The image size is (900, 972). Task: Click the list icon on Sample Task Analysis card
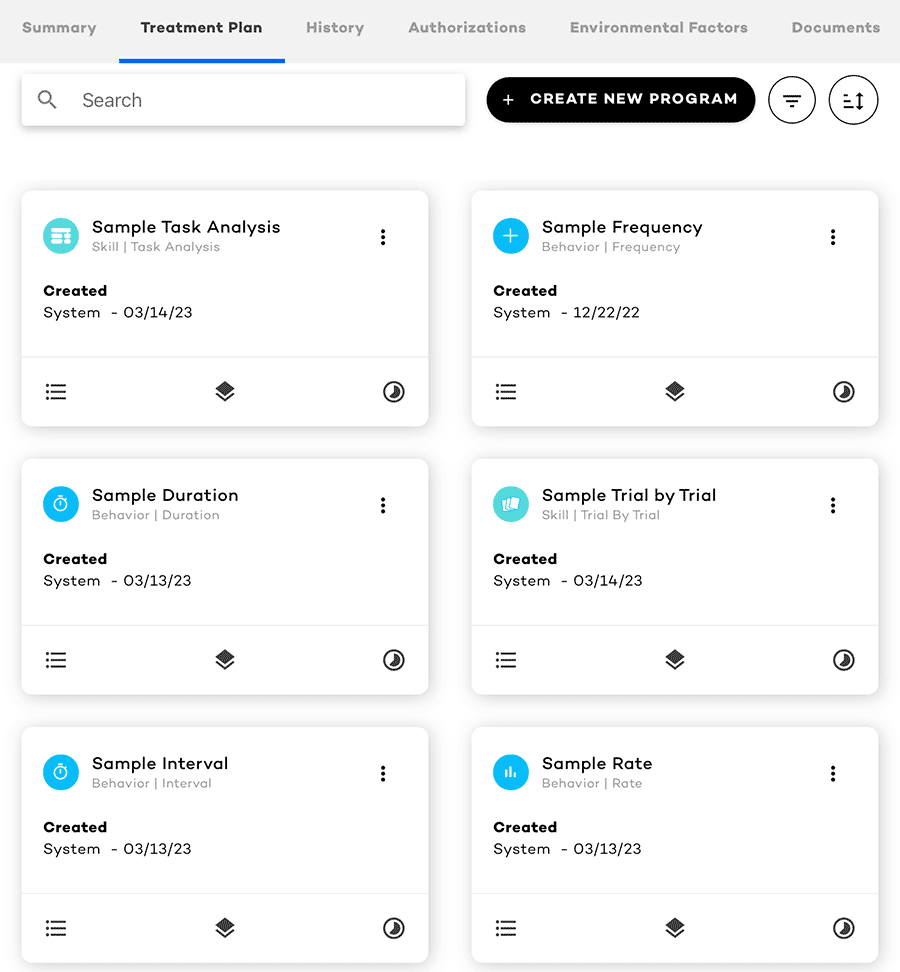[x=56, y=391]
